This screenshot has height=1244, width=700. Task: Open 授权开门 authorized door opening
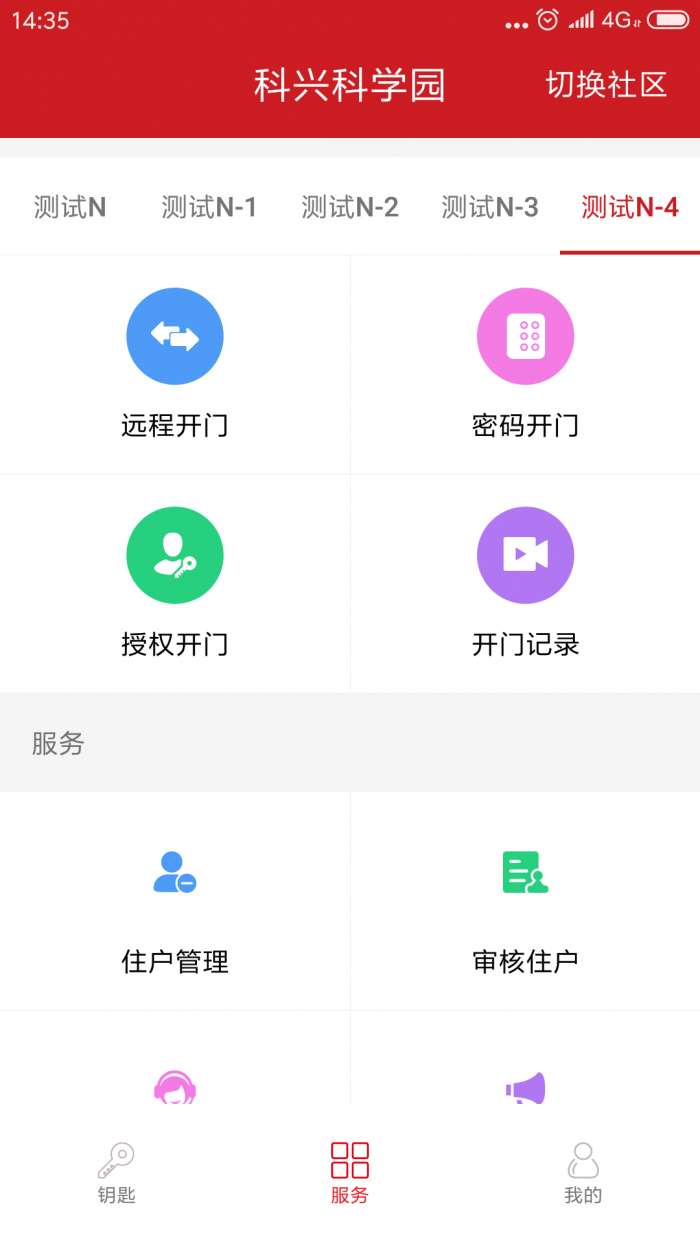coord(175,583)
